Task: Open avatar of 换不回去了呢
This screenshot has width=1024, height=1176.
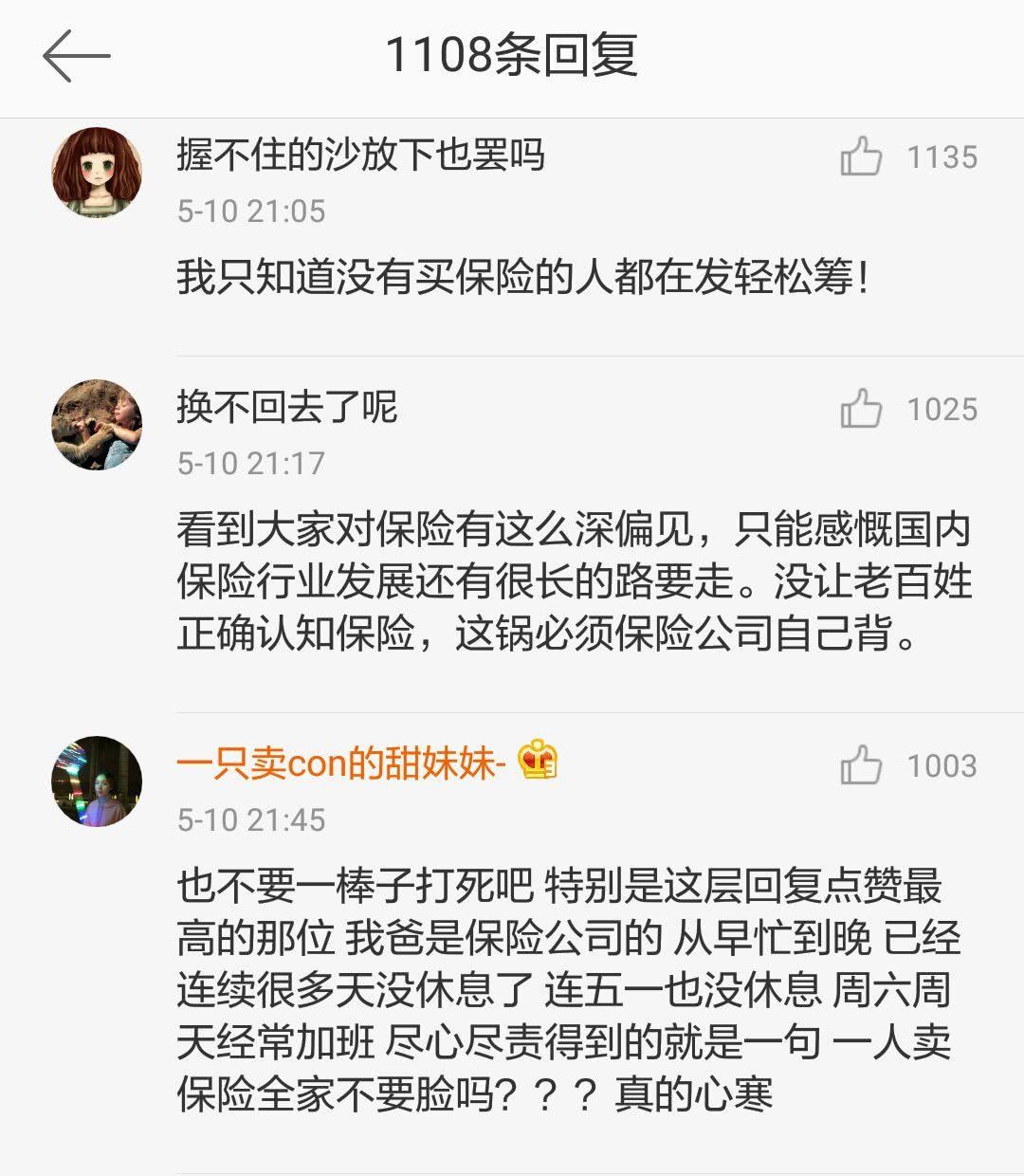Action: tap(97, 425)
